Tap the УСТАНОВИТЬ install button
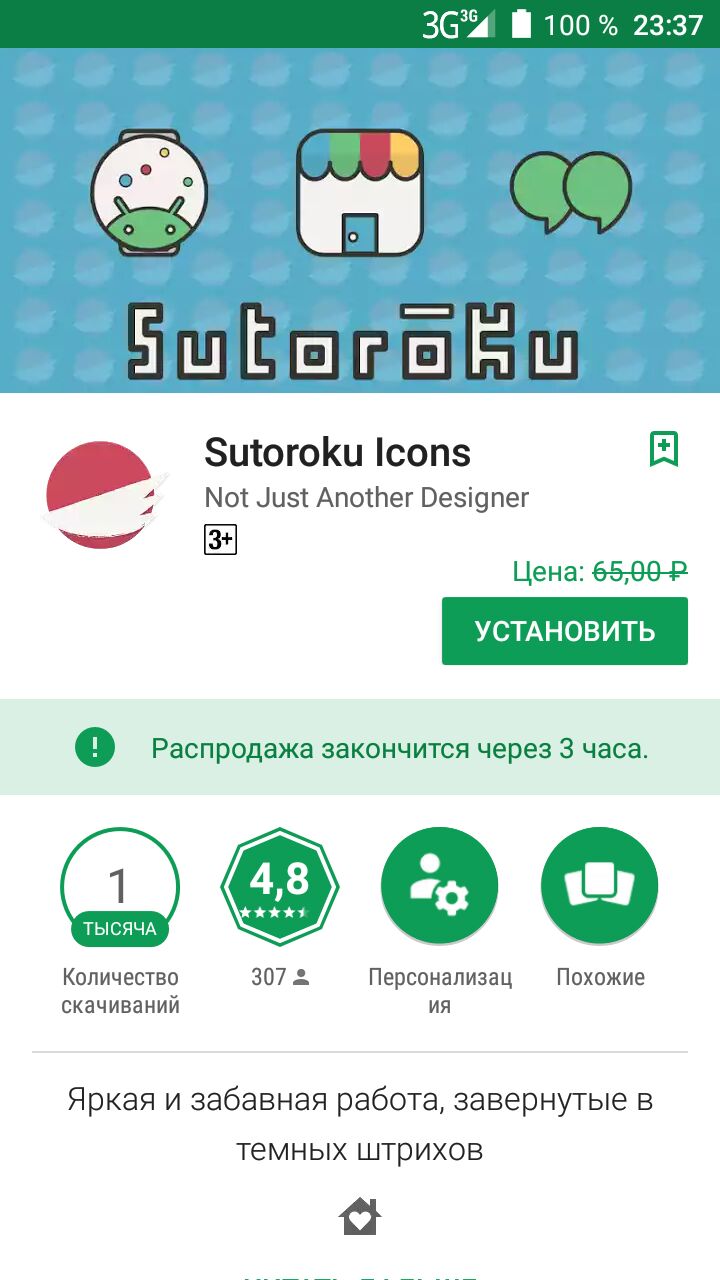Viewport: 720px width, 1280px height. 565,631
